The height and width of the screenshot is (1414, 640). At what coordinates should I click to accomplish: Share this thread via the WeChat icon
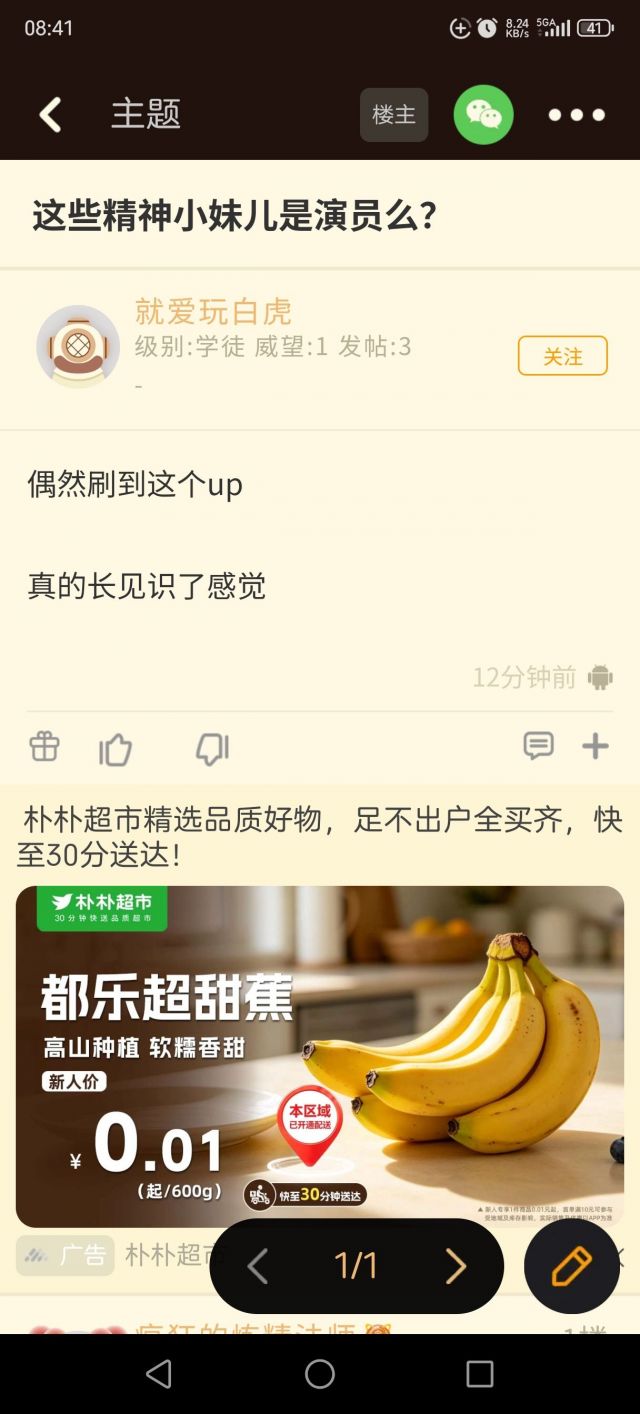pyautogui.click(x=484, y=115)
